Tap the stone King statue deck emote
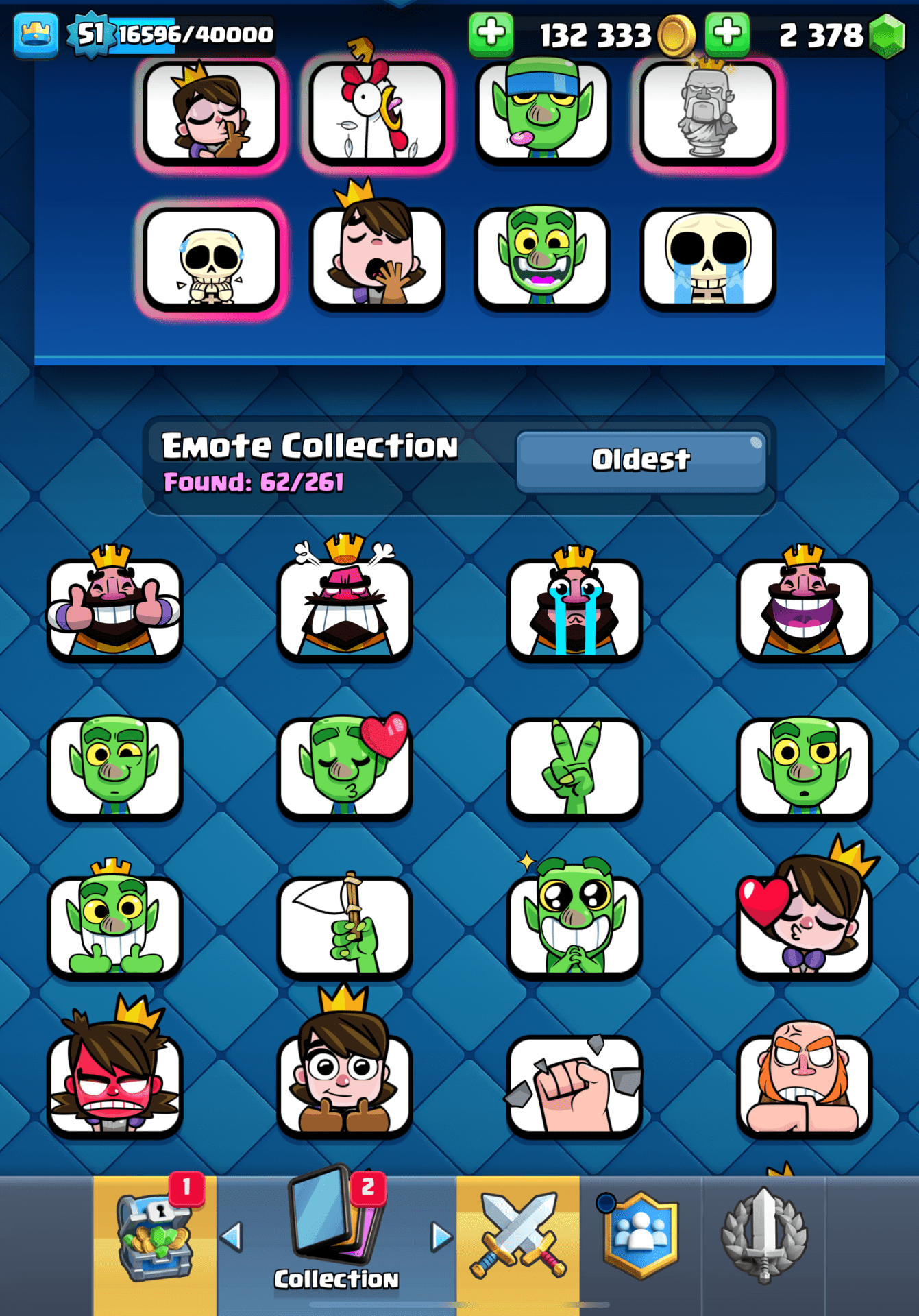 (708, 111)
